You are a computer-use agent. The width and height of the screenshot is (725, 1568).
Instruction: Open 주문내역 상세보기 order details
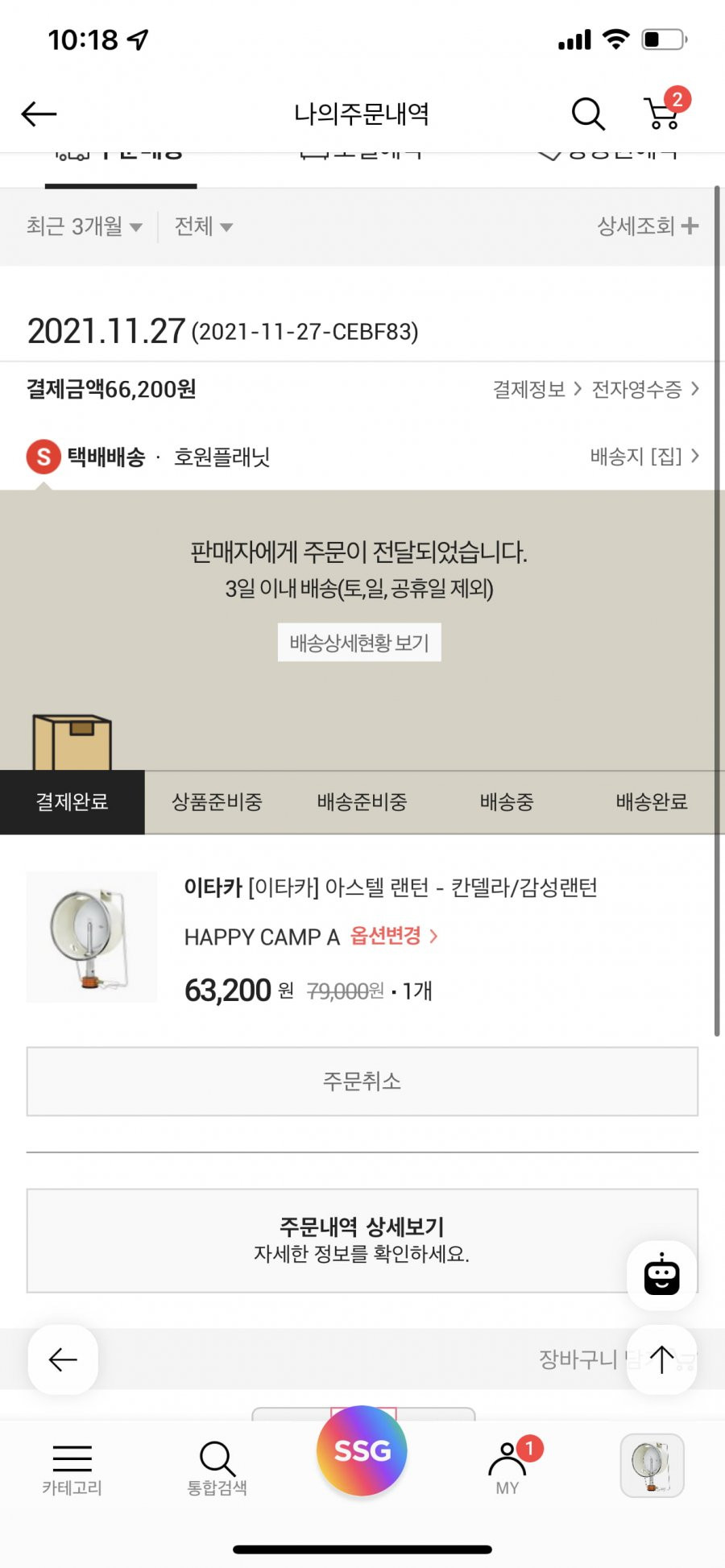click(362, 1240)
